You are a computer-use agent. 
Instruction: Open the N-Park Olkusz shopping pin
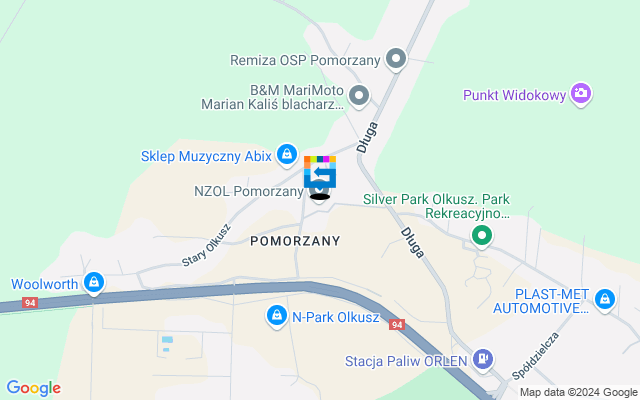[x=276, y=317]
